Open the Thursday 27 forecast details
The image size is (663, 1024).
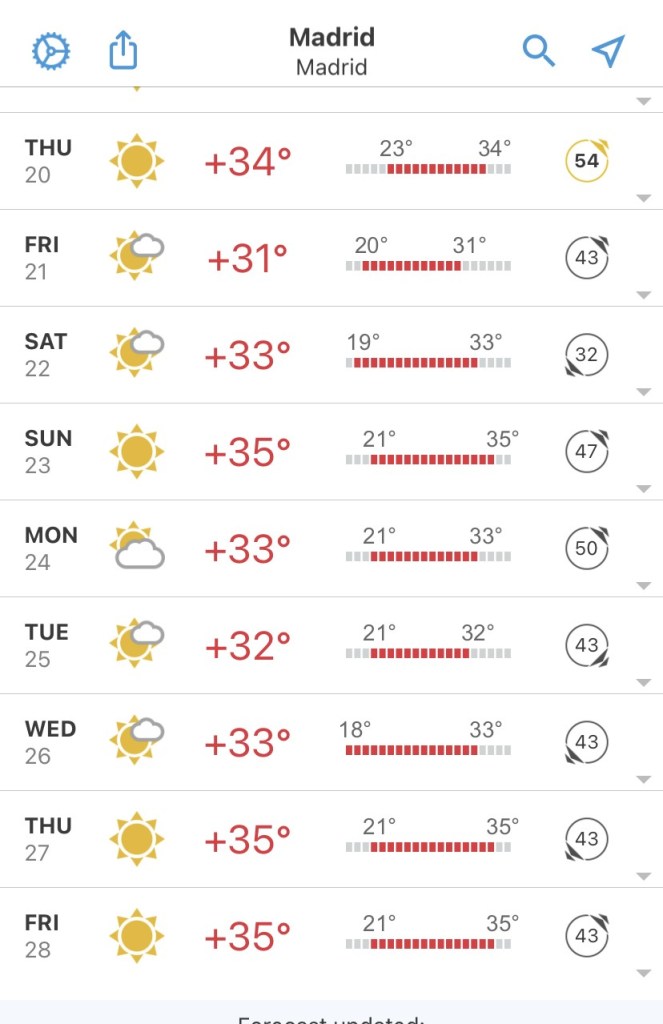click(x=643, y=877)
